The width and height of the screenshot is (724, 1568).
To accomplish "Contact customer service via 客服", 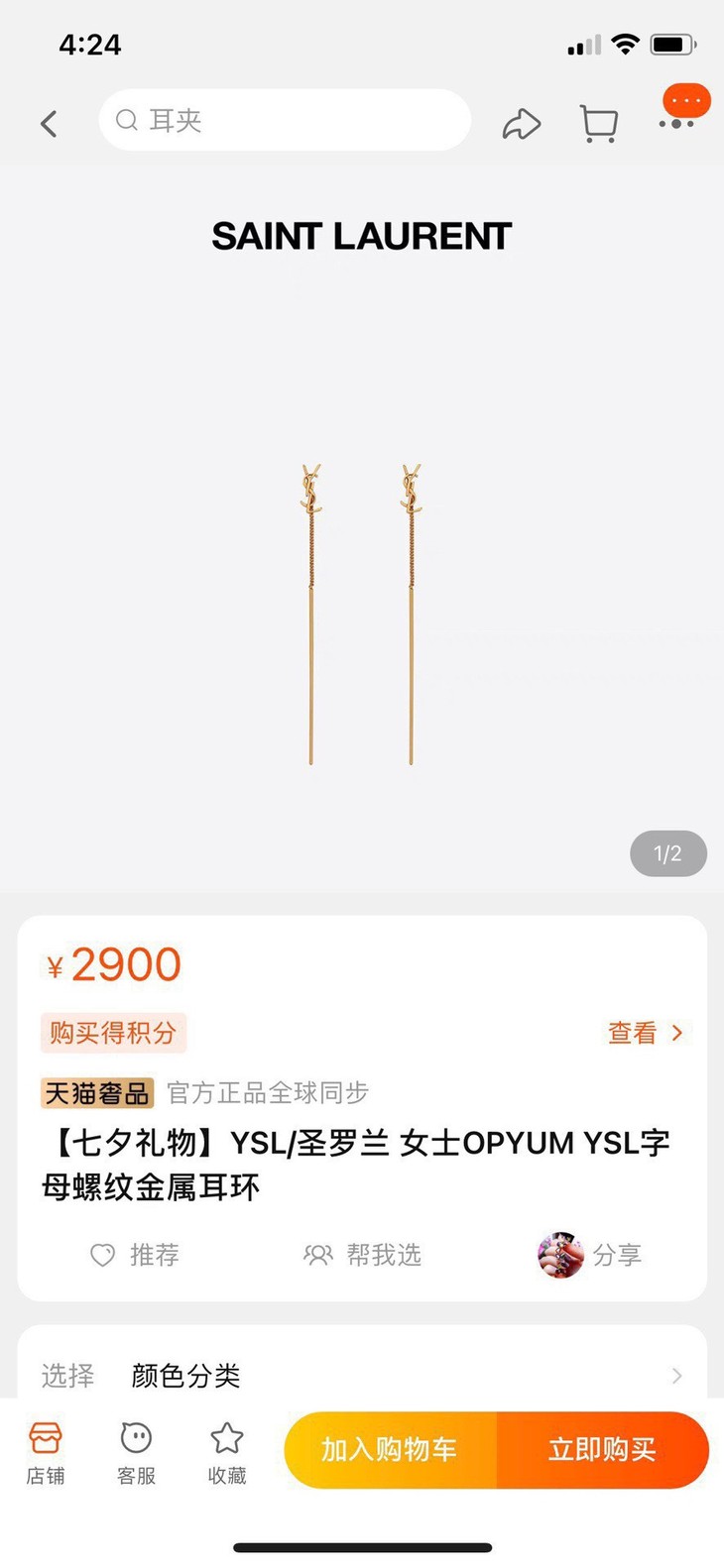I will pos(136,1452).
